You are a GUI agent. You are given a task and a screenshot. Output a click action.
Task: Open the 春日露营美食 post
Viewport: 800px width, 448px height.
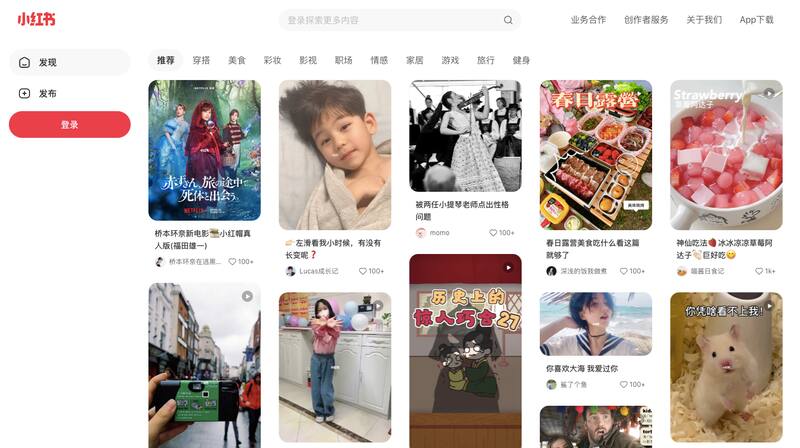tap(595, 155)
